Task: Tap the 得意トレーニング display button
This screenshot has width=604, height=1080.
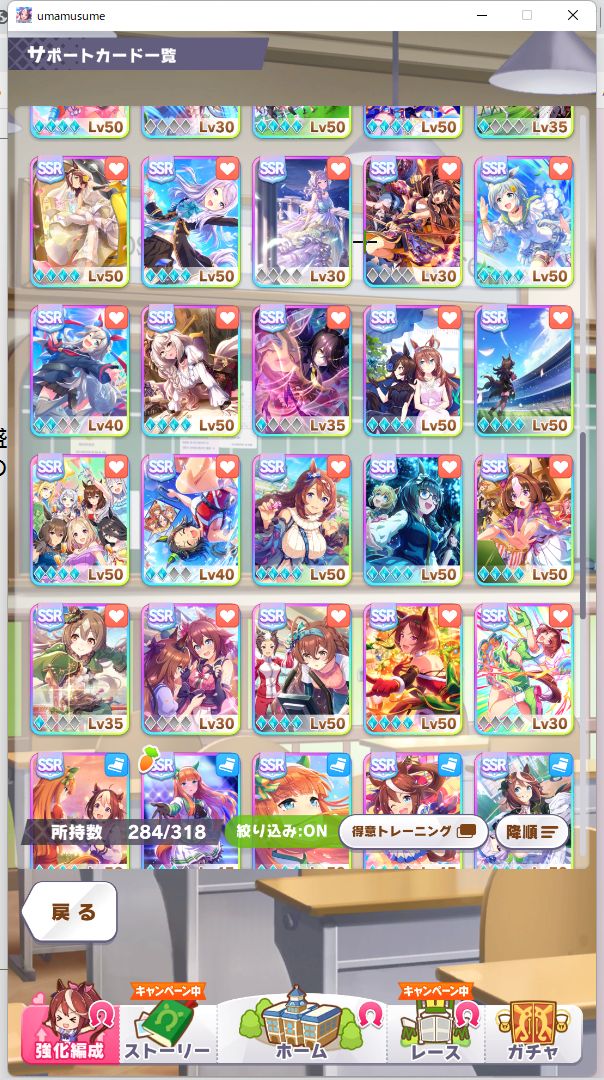Action: pos(412,831)
